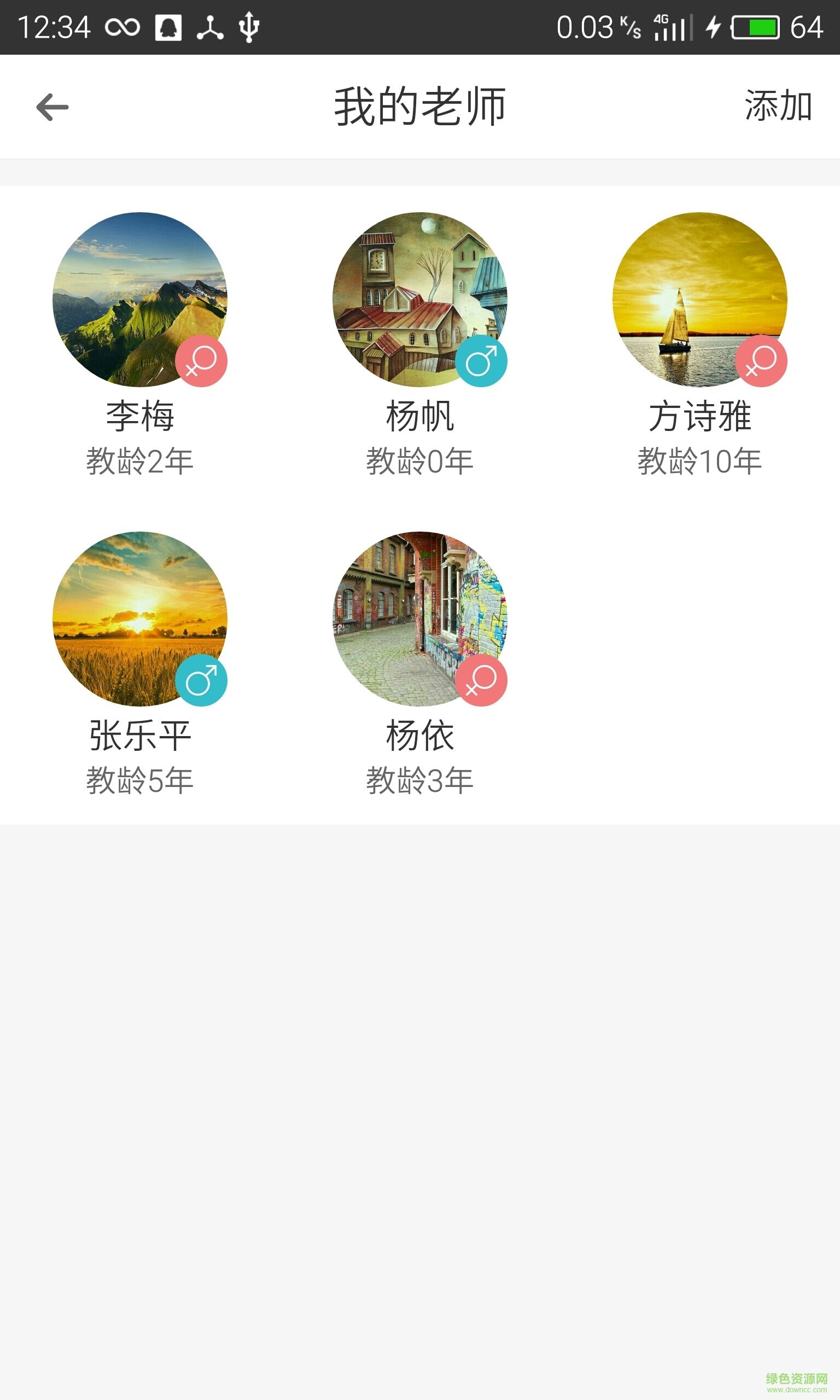840x1400 pixels.
Task: Open 张乐平's teacher profile
Action: point(140,620)
